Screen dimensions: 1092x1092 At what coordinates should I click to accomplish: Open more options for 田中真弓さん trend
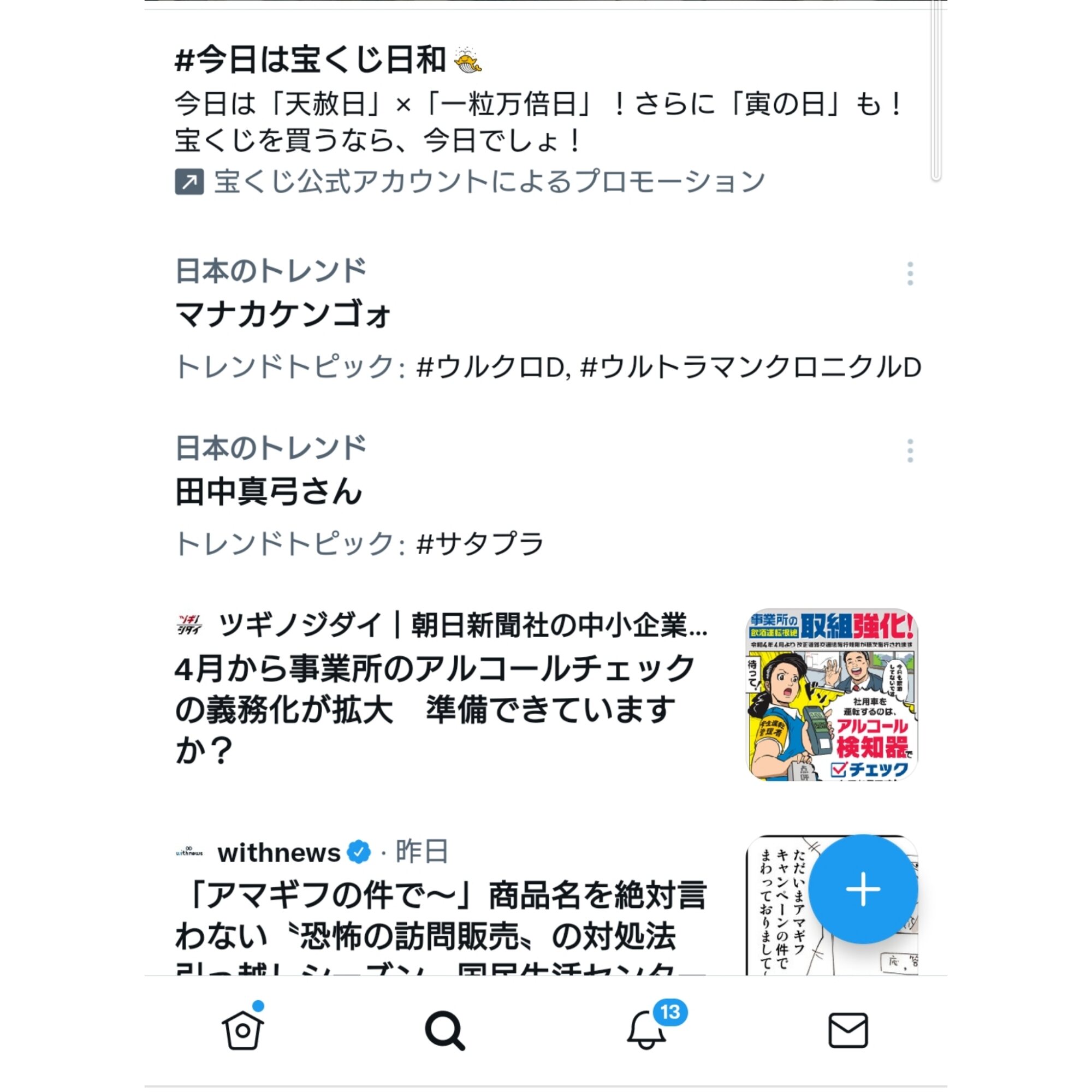point(910,451)
